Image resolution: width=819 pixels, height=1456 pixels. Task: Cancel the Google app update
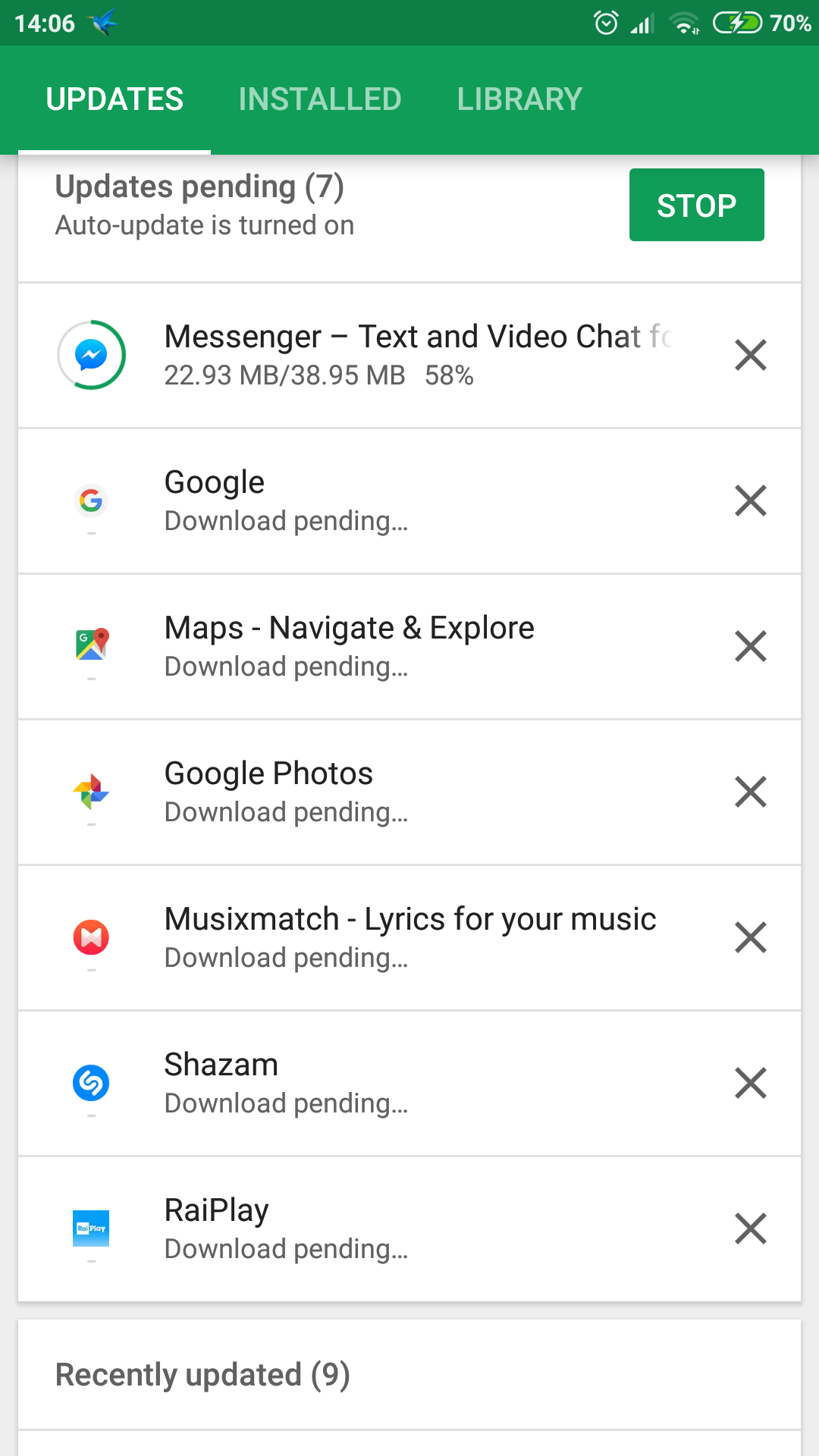[x=751, y=500]
